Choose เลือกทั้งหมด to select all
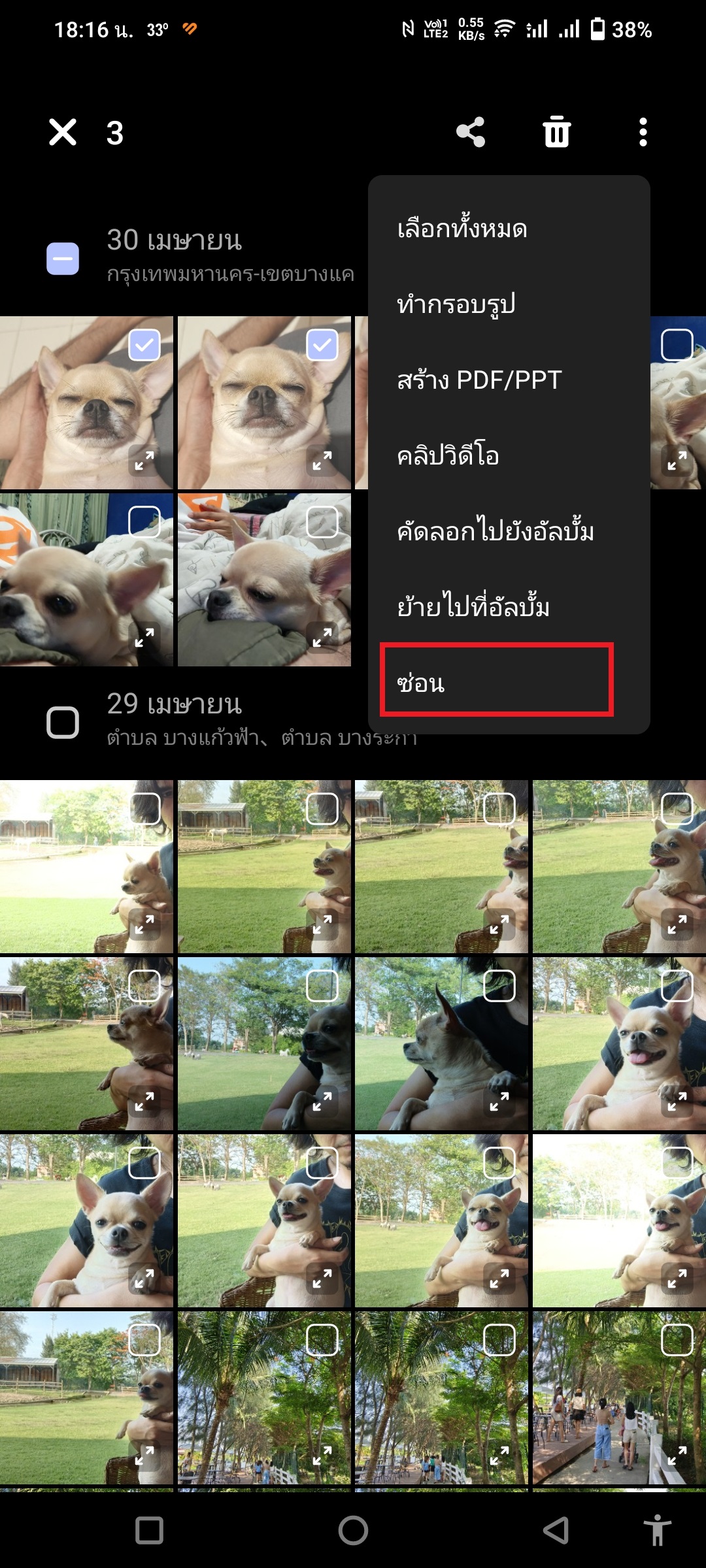This screenshot has width=706, height=1568. pos(462,229)
